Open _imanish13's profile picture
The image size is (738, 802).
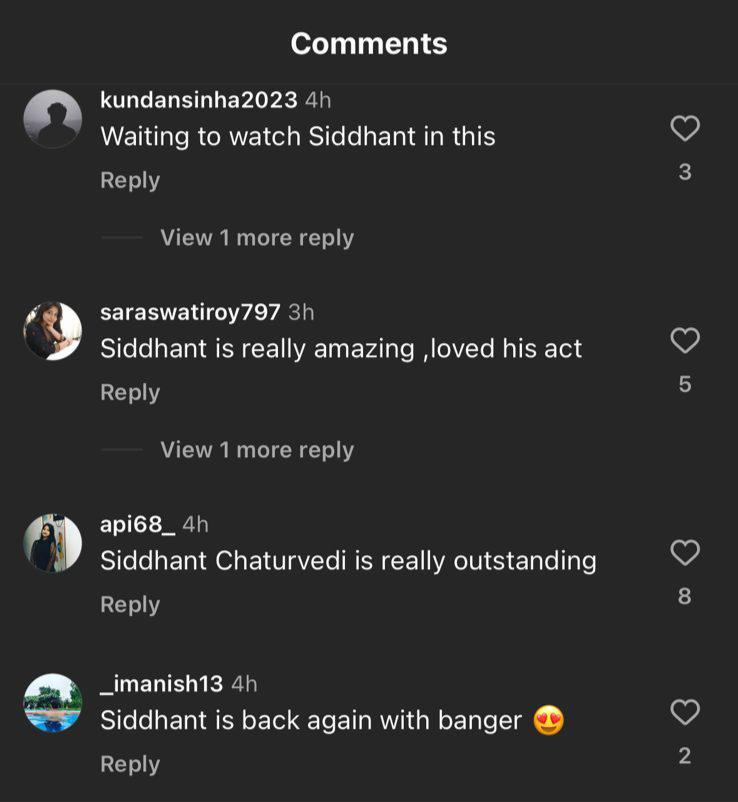coord(53,703)
